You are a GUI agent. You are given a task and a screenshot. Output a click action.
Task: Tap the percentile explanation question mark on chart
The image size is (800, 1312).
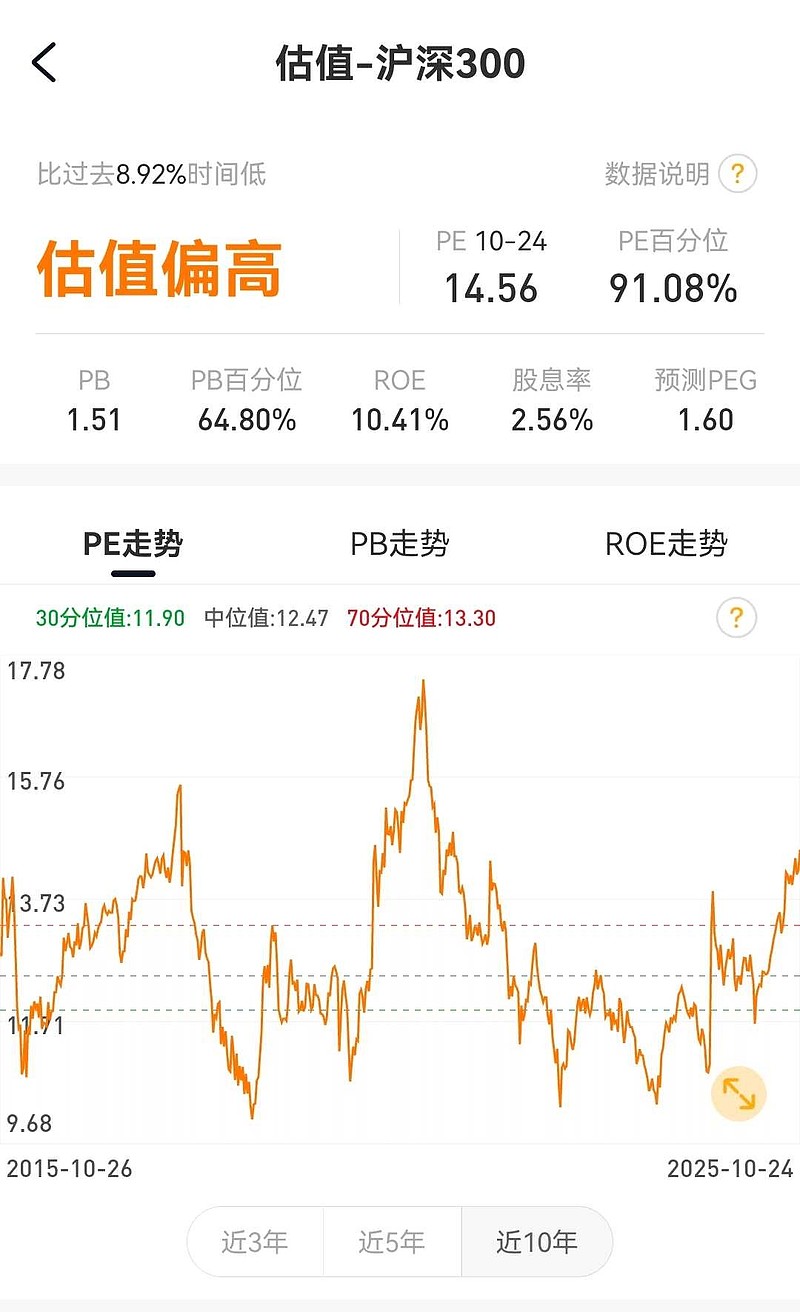pos(736,619)
